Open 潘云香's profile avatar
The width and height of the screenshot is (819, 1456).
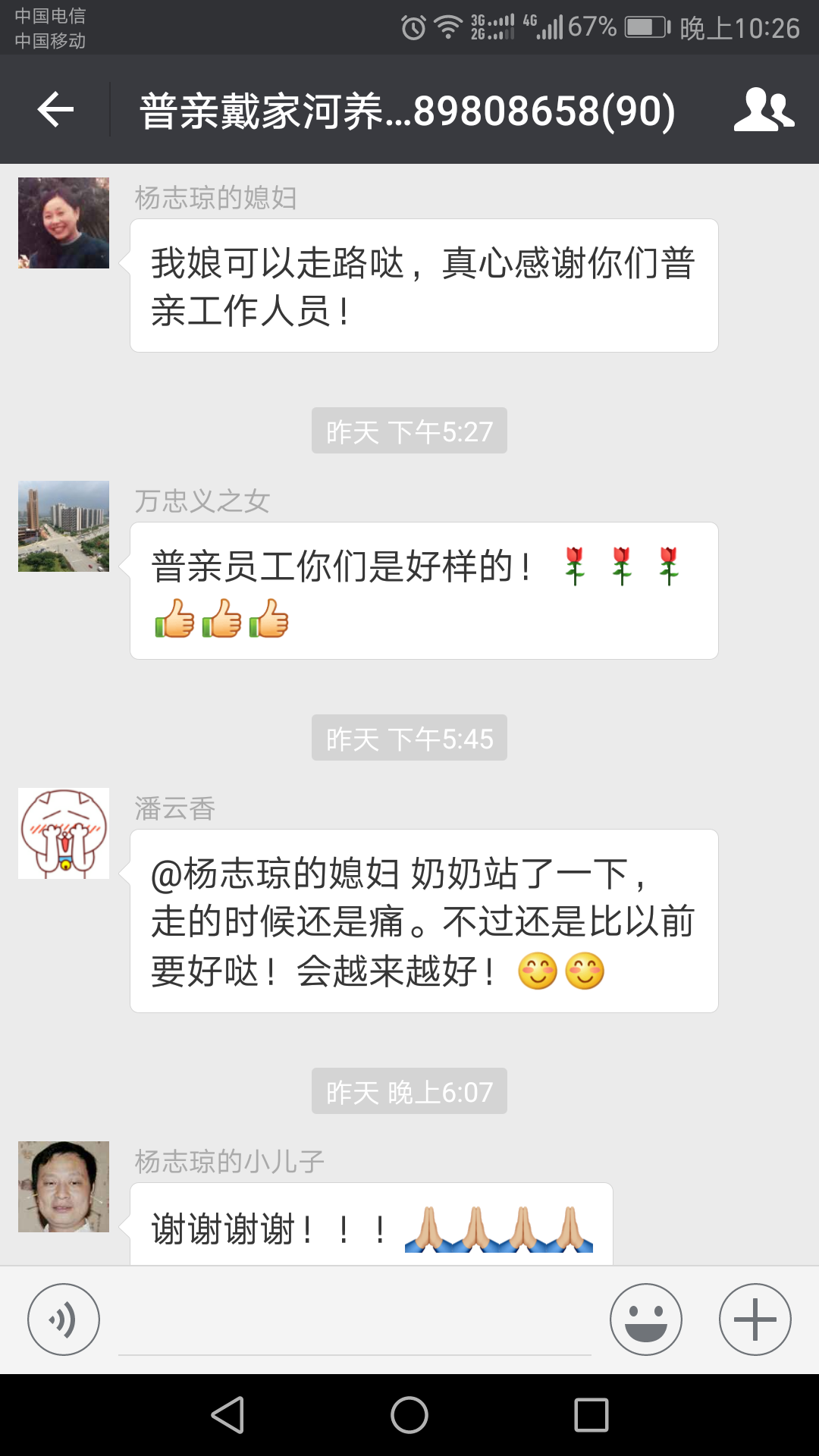(x=64, y=833)
